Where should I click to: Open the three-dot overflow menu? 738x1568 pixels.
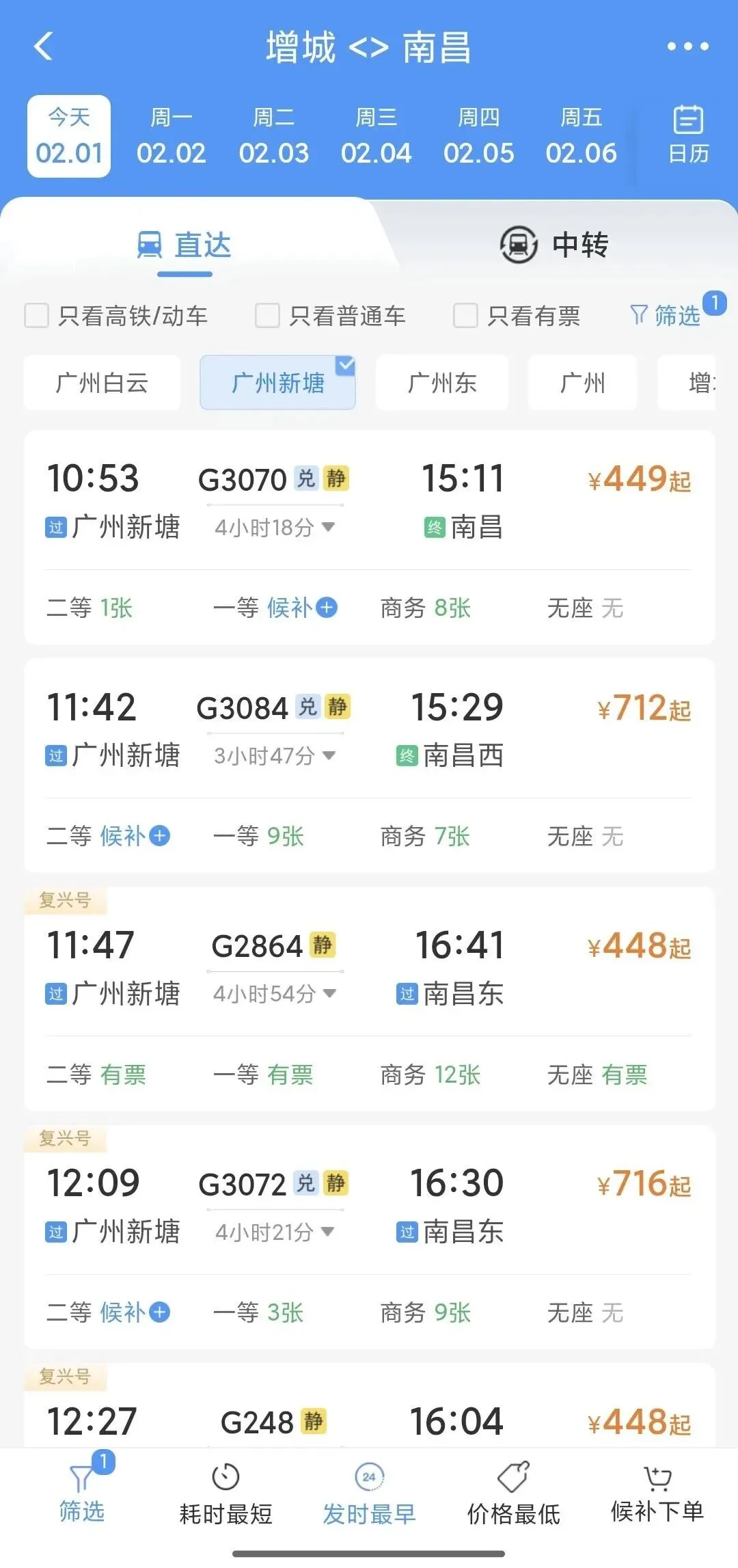click(687, 46)
